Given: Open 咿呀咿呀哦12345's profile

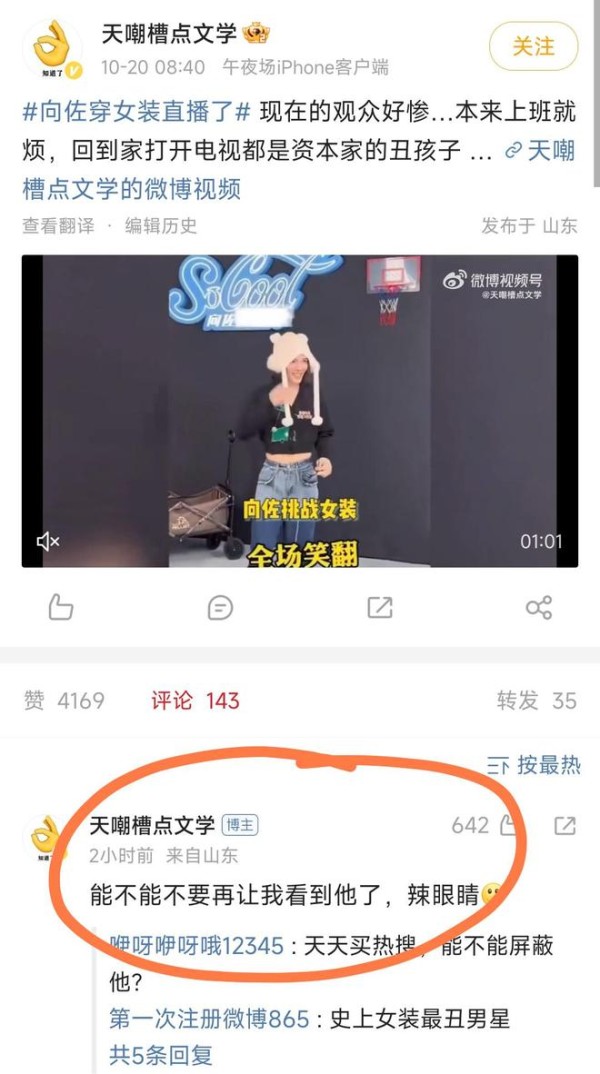Looking at the screenshot, I should pos(196,945).
